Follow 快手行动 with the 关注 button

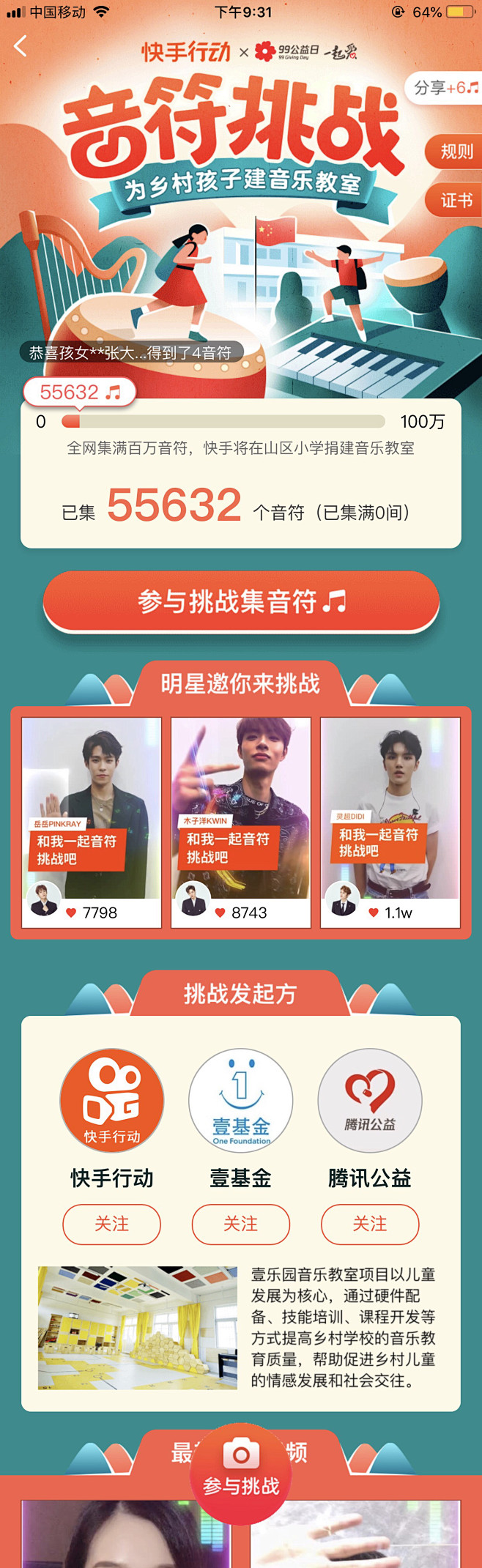111,1224
